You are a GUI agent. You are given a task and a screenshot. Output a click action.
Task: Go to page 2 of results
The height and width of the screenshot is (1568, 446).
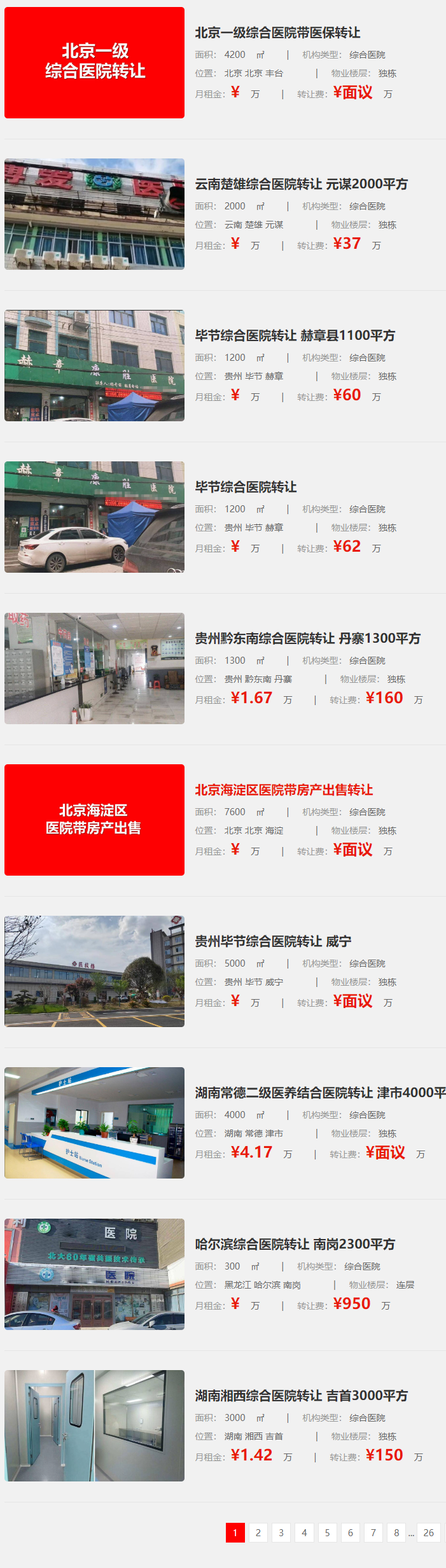point(258,1533)
